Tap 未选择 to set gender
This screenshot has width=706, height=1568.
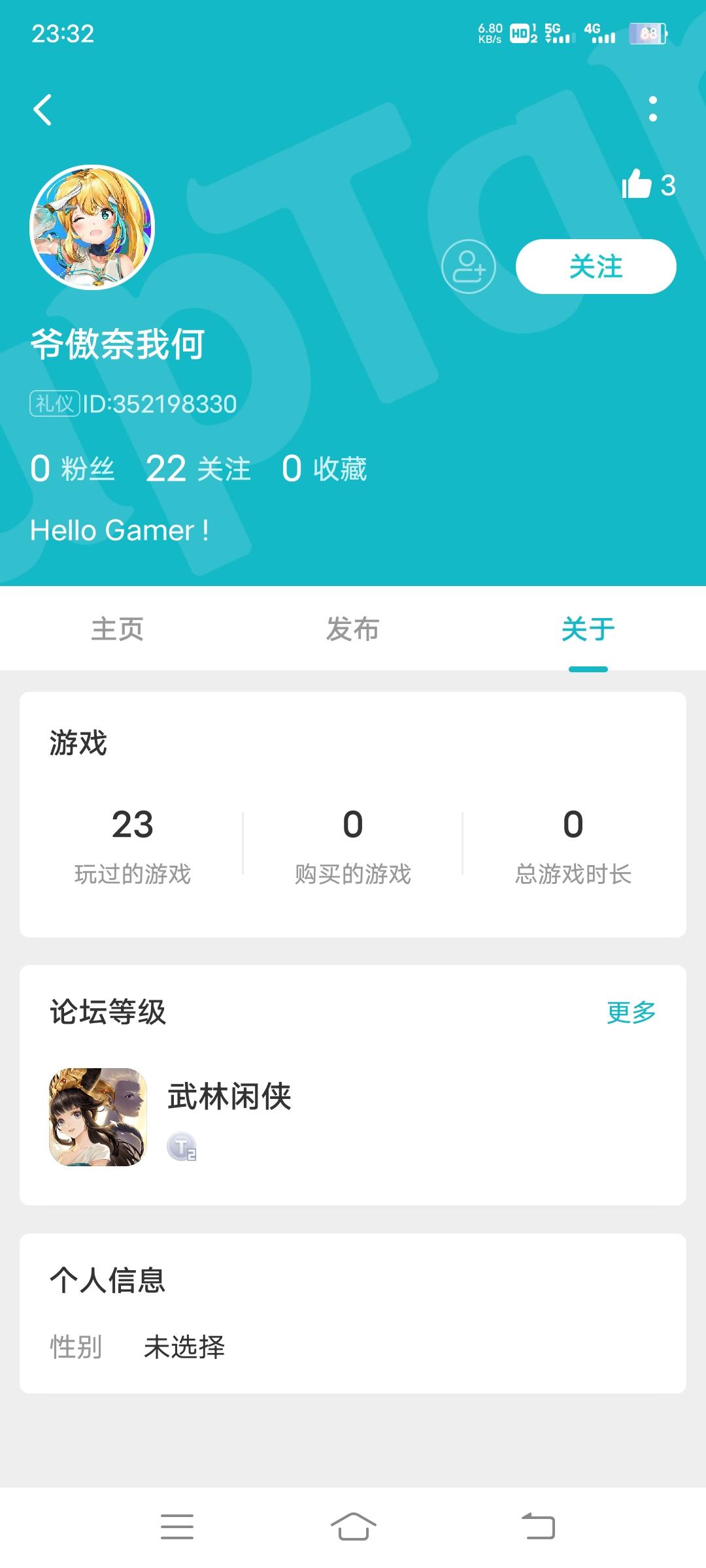click(184, 1347)
